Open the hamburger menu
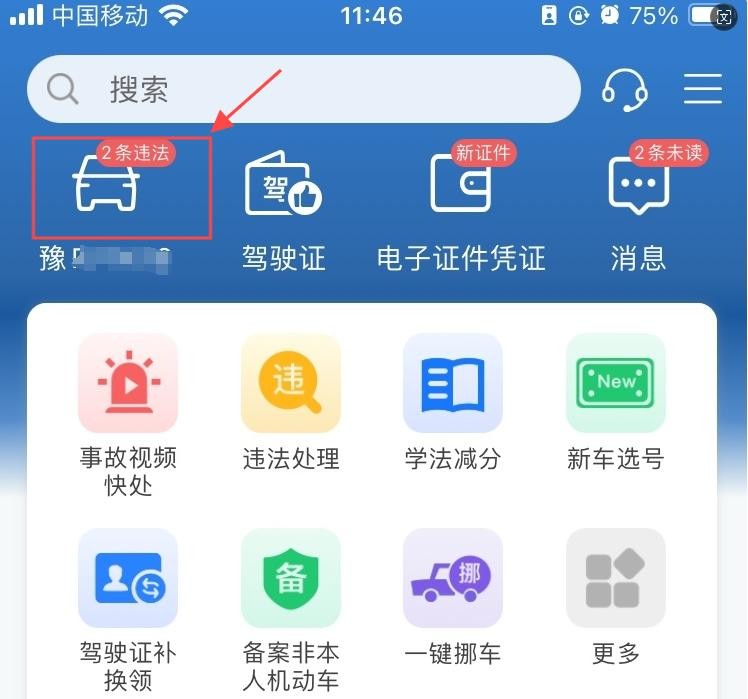The width and height of the screenshot is (748, 699). click(702, 90)
